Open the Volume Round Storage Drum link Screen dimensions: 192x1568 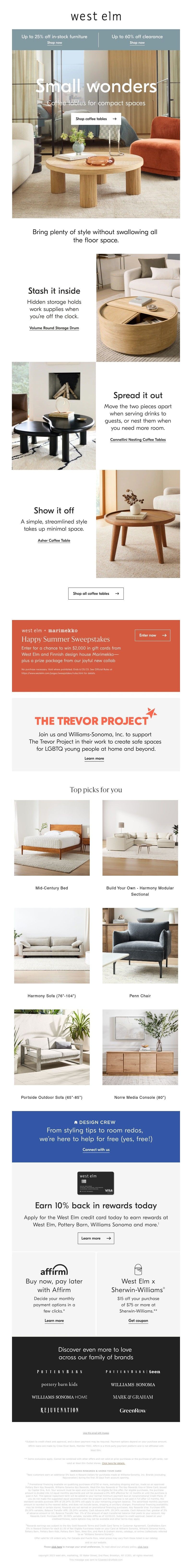pyautogui.click(x=54, y=328)
